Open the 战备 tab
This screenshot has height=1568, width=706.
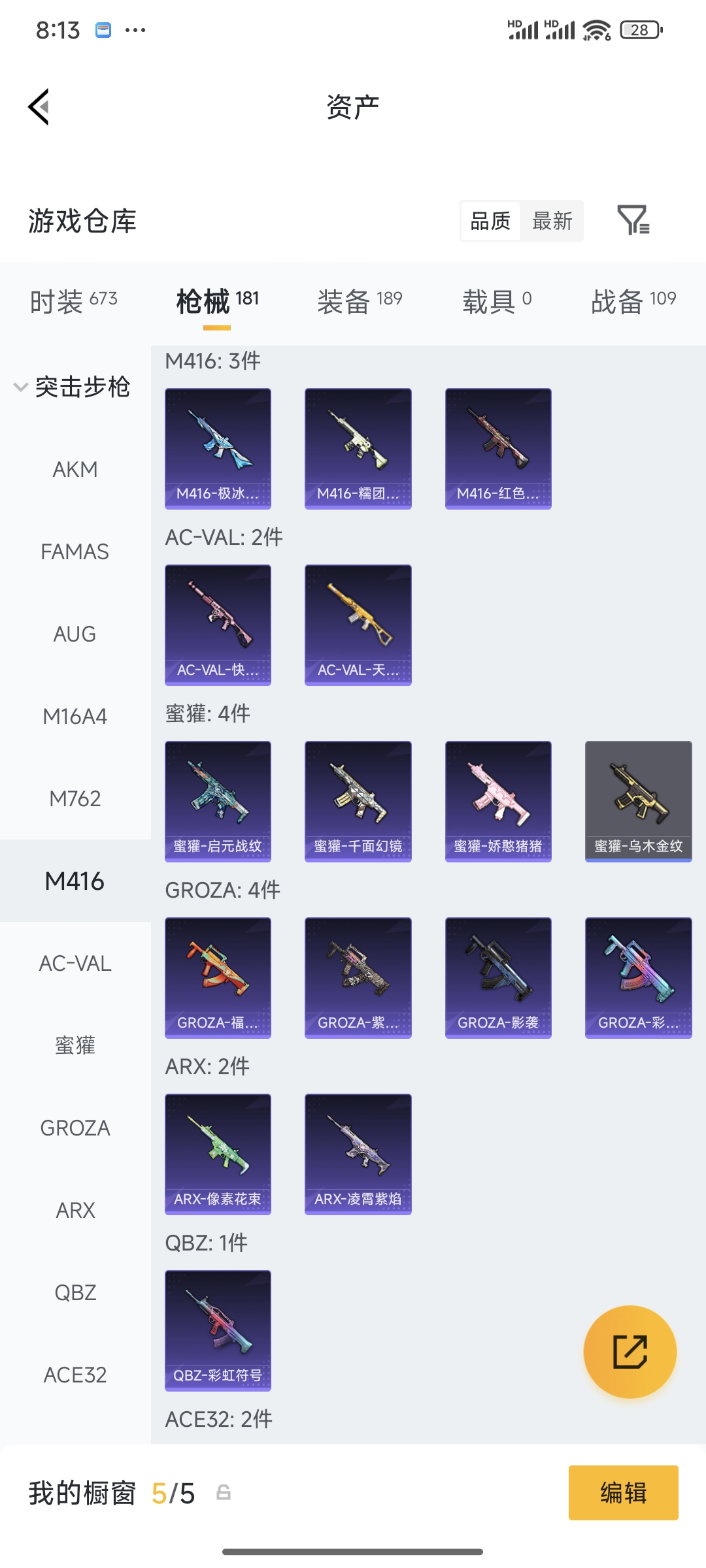pyautogui.click(x=633, y=301)
